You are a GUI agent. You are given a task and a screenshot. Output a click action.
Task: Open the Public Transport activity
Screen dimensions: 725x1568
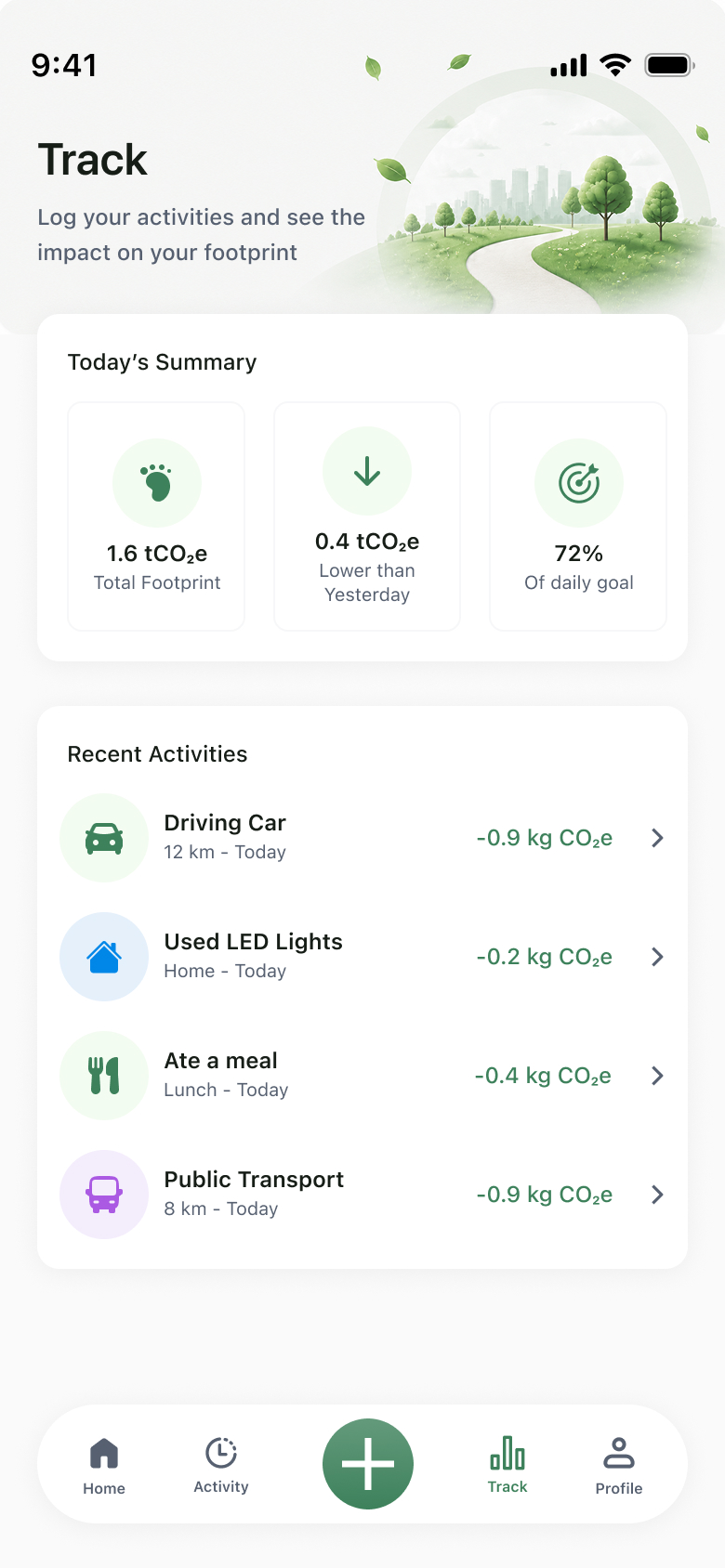(x=362, y=1195)
